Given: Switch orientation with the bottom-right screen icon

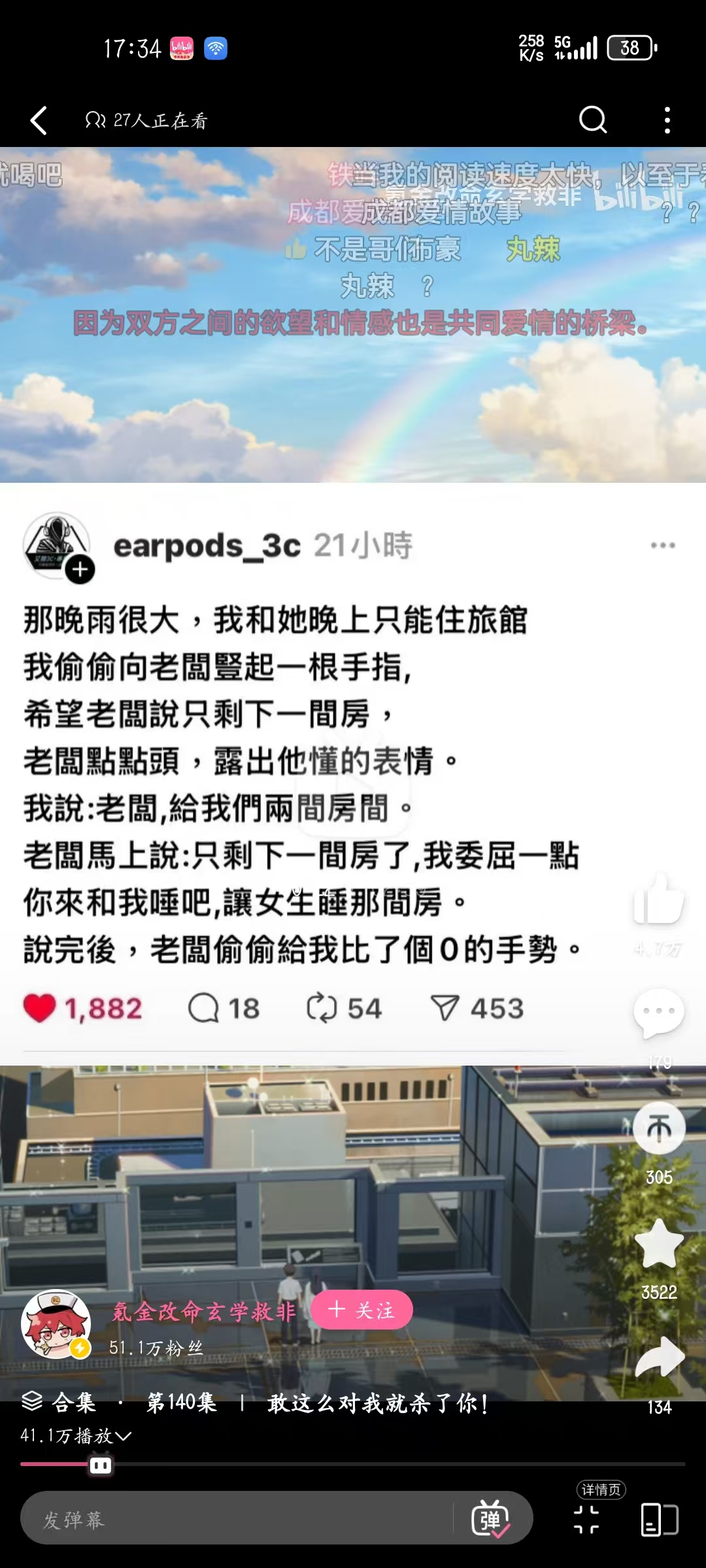Looking at the screenshot, I should [659, 1519].
